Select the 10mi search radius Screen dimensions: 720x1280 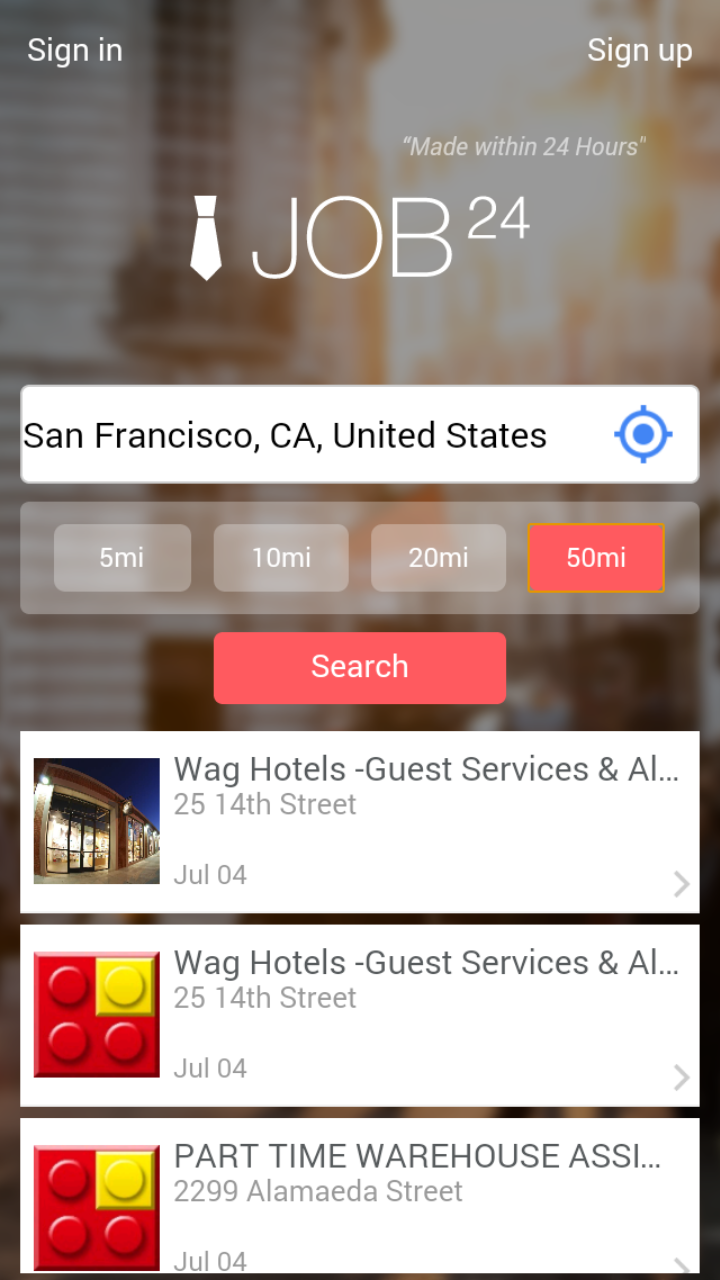pos(280,558)
